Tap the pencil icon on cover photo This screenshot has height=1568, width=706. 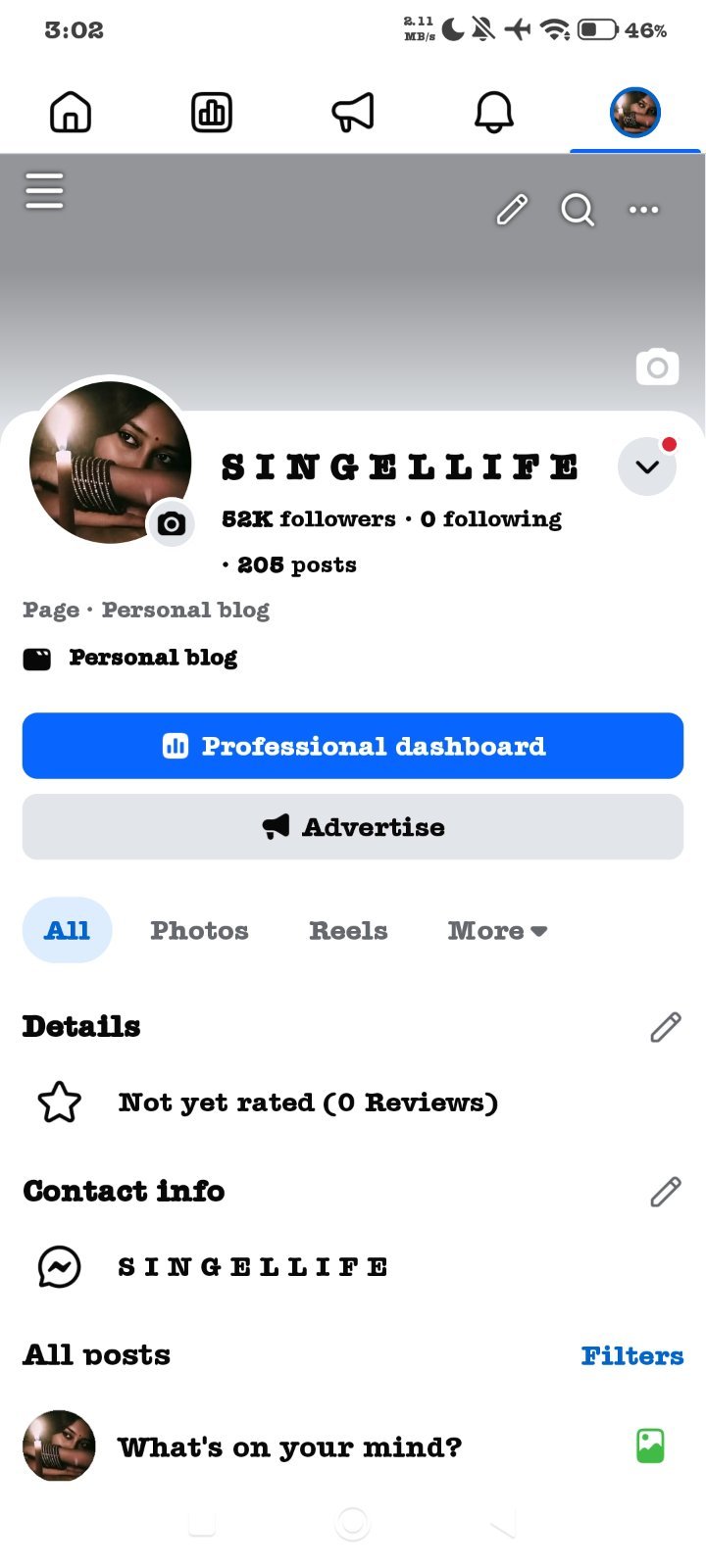click(512, 209)
